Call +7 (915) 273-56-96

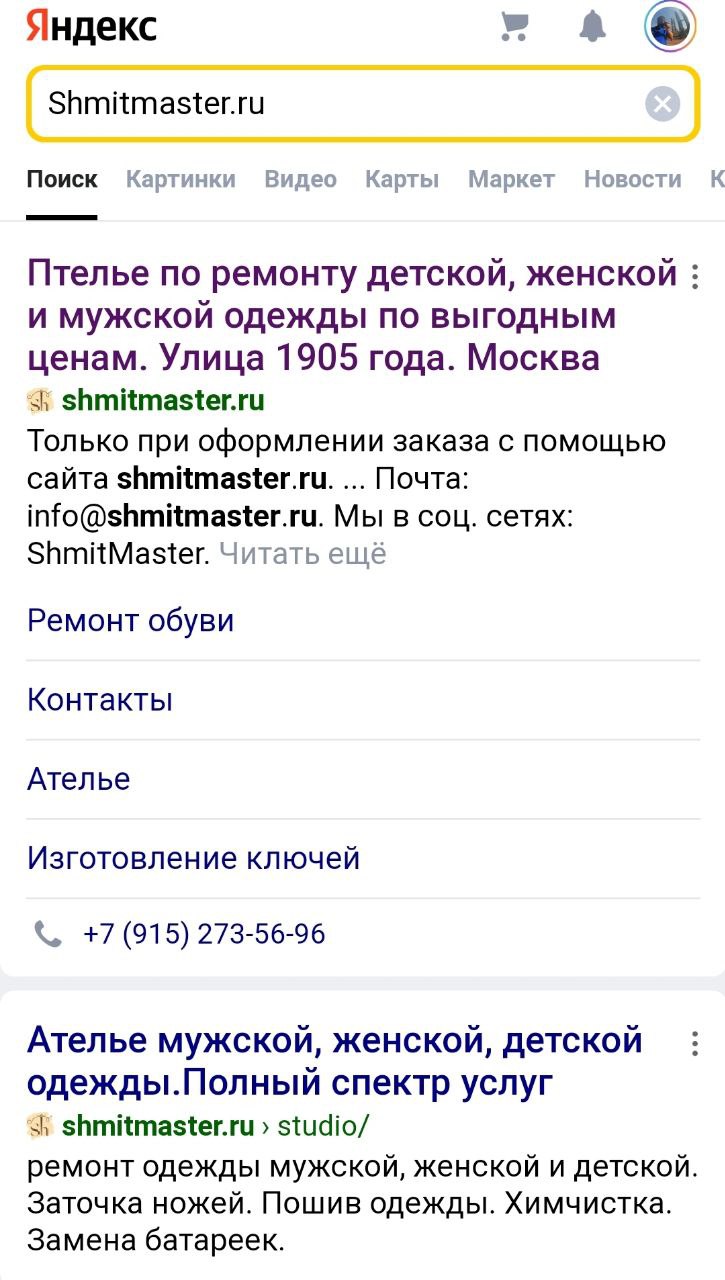[x=204, y=934]
